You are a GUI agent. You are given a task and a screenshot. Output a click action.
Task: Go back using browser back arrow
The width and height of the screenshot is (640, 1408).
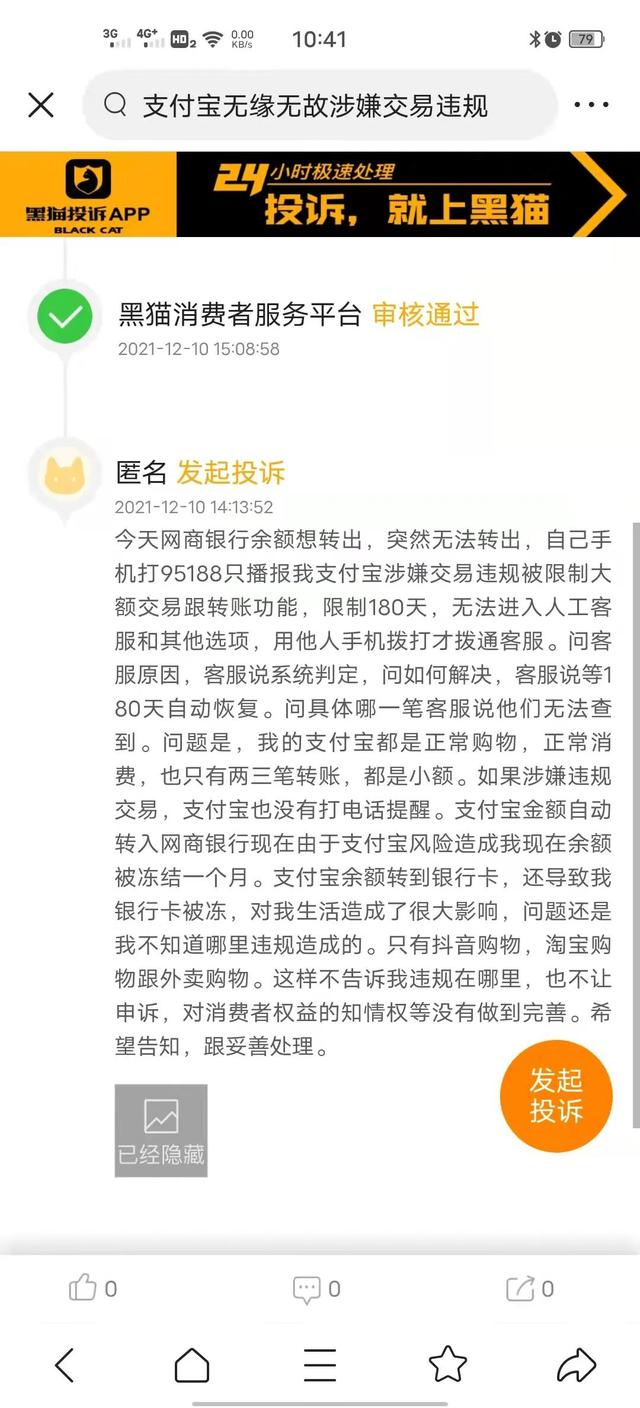[x=65, y=1364]
